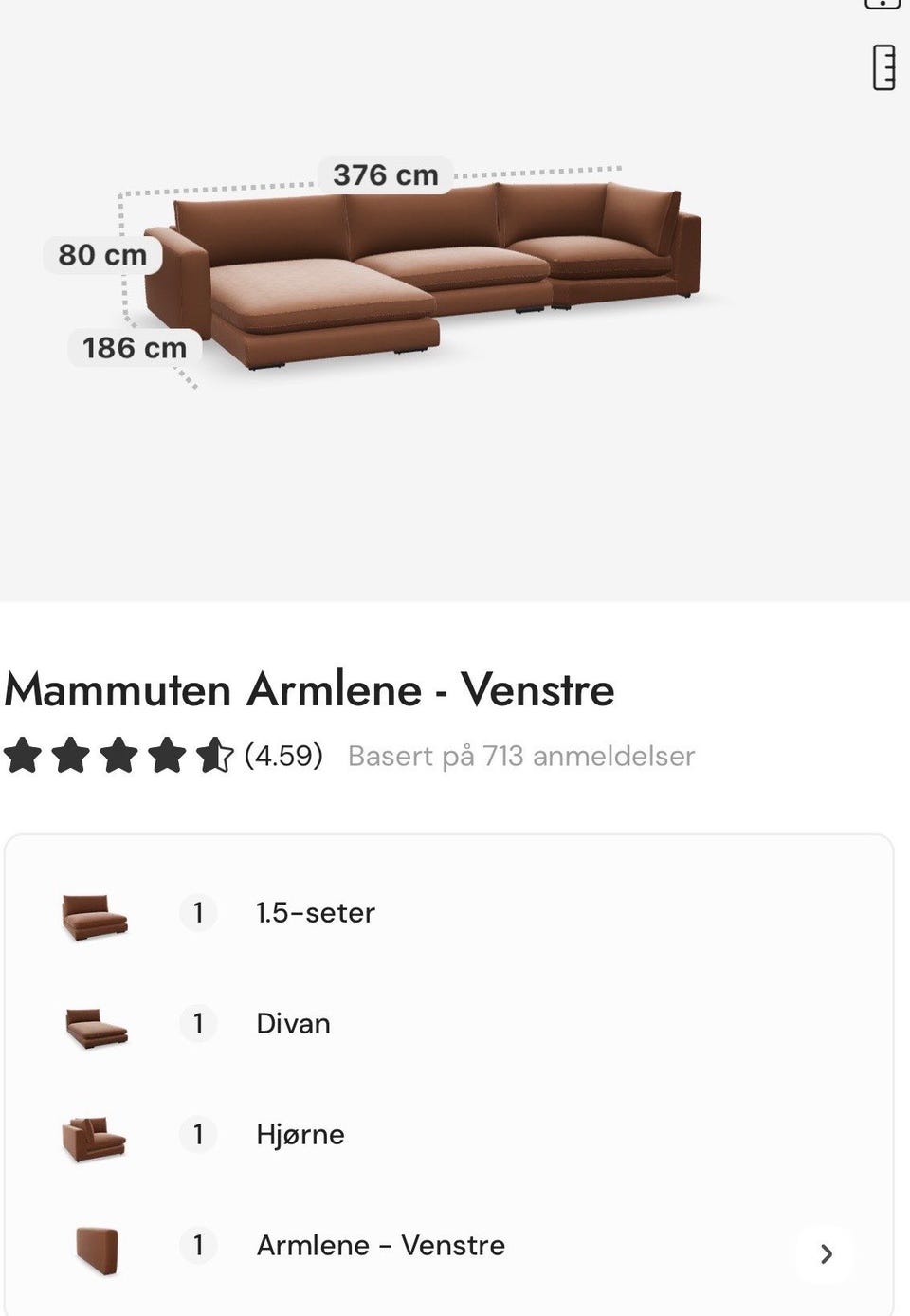Expand the Divan configuration row
This screenshot has height=1316, width=910.
tap(293, 1024)
